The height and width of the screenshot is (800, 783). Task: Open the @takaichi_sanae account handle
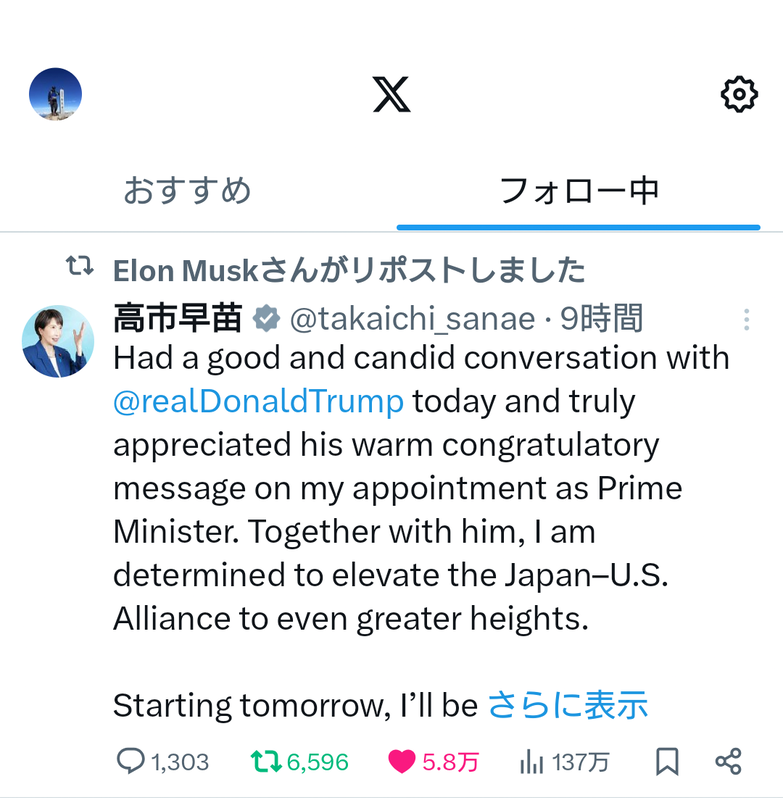pyautogui.click(x=412, y=319)
